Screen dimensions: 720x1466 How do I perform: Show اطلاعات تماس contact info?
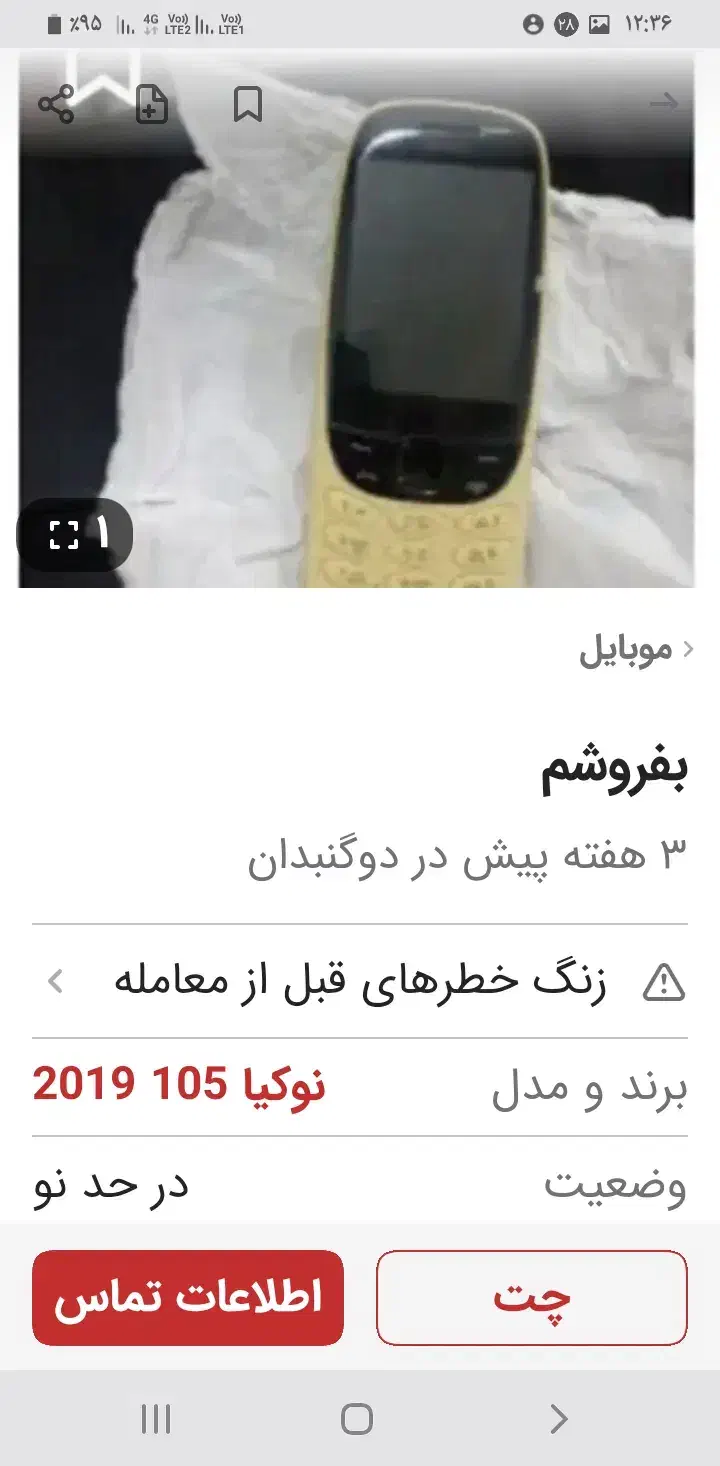188,1298
